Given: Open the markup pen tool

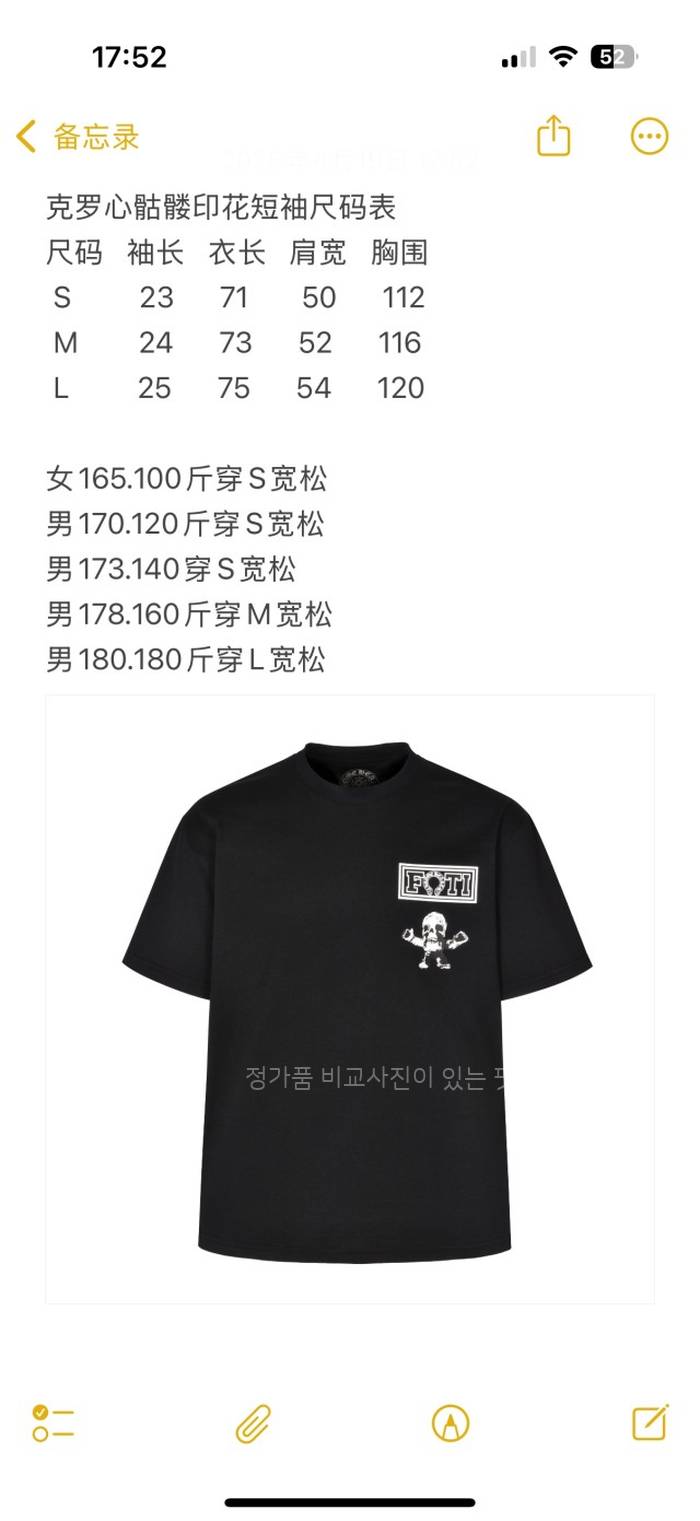Looking at the screenshot, I should click(x=450, y=1422).
